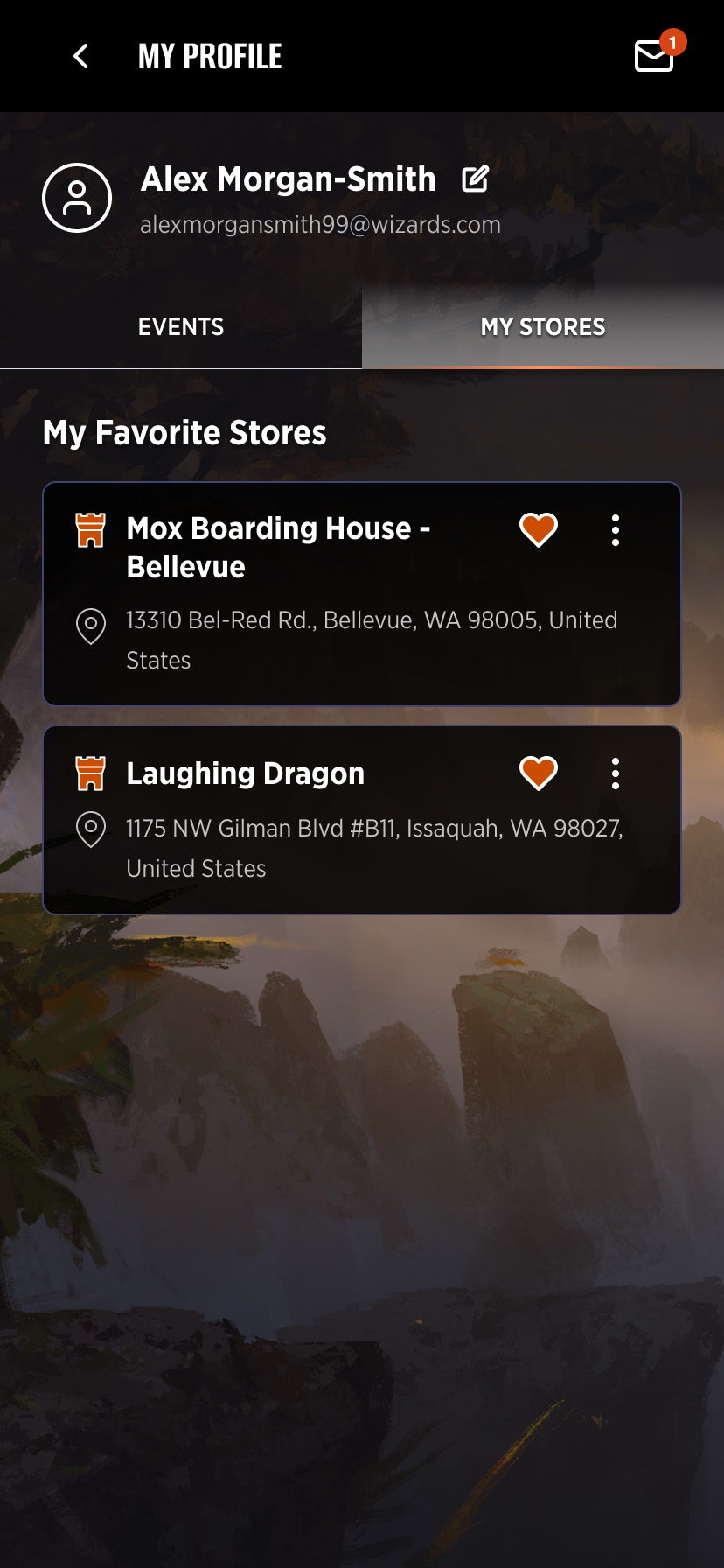This screenshot has height=1568, width=724.
Task: Select the My Stores tab
Action: 543,327
